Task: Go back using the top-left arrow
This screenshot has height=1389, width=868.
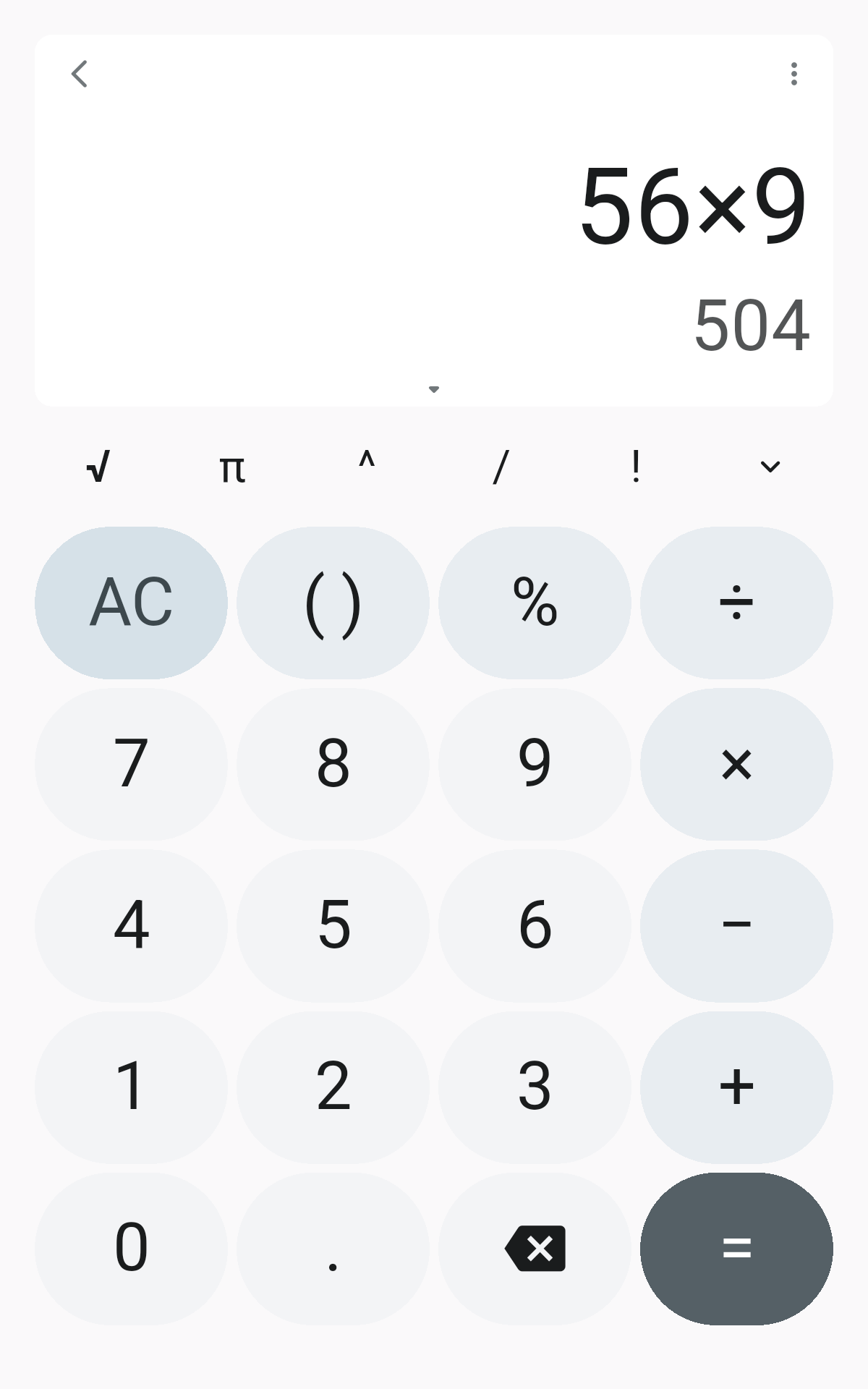Action: pyautogui.click(x=80, y=74)
